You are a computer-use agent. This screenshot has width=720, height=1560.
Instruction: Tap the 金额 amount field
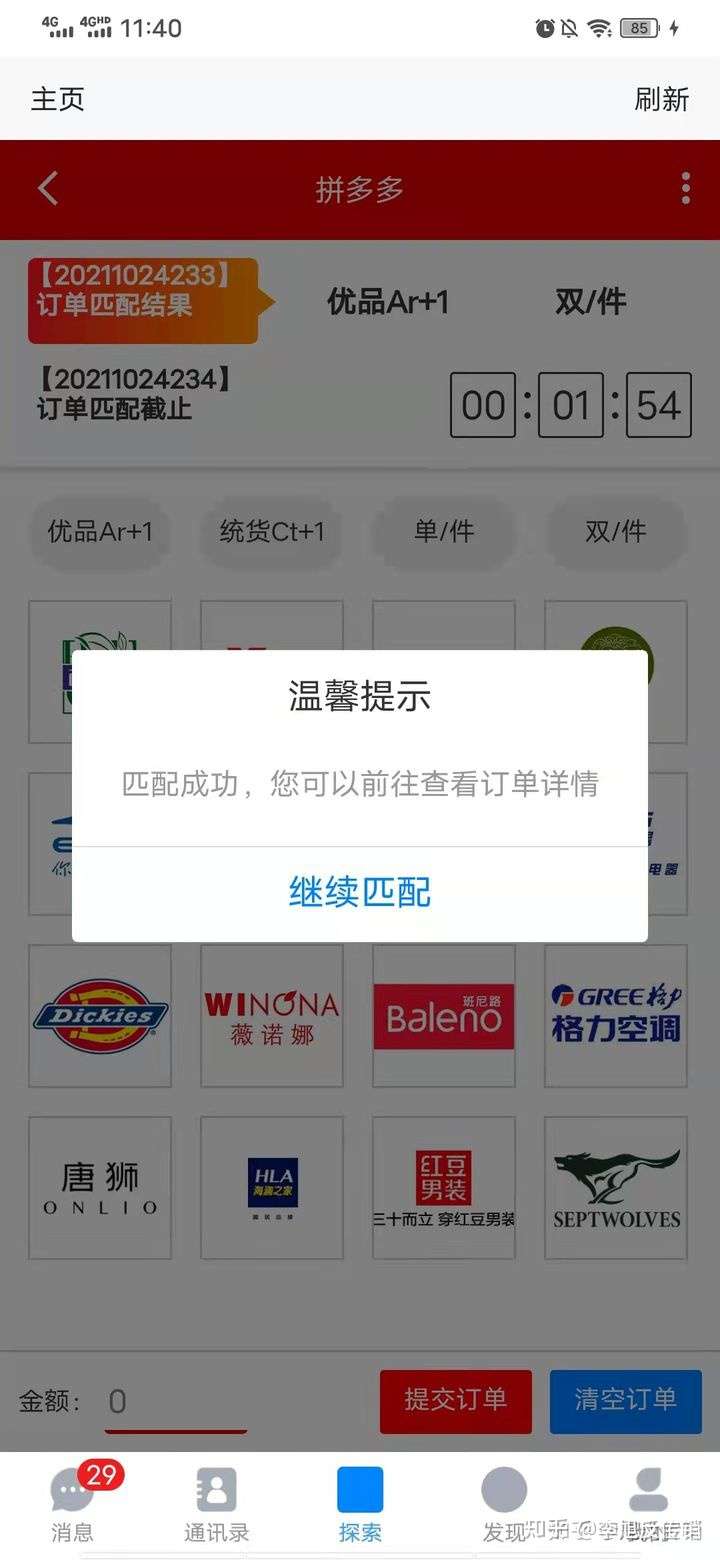(x=176, y=1402)
